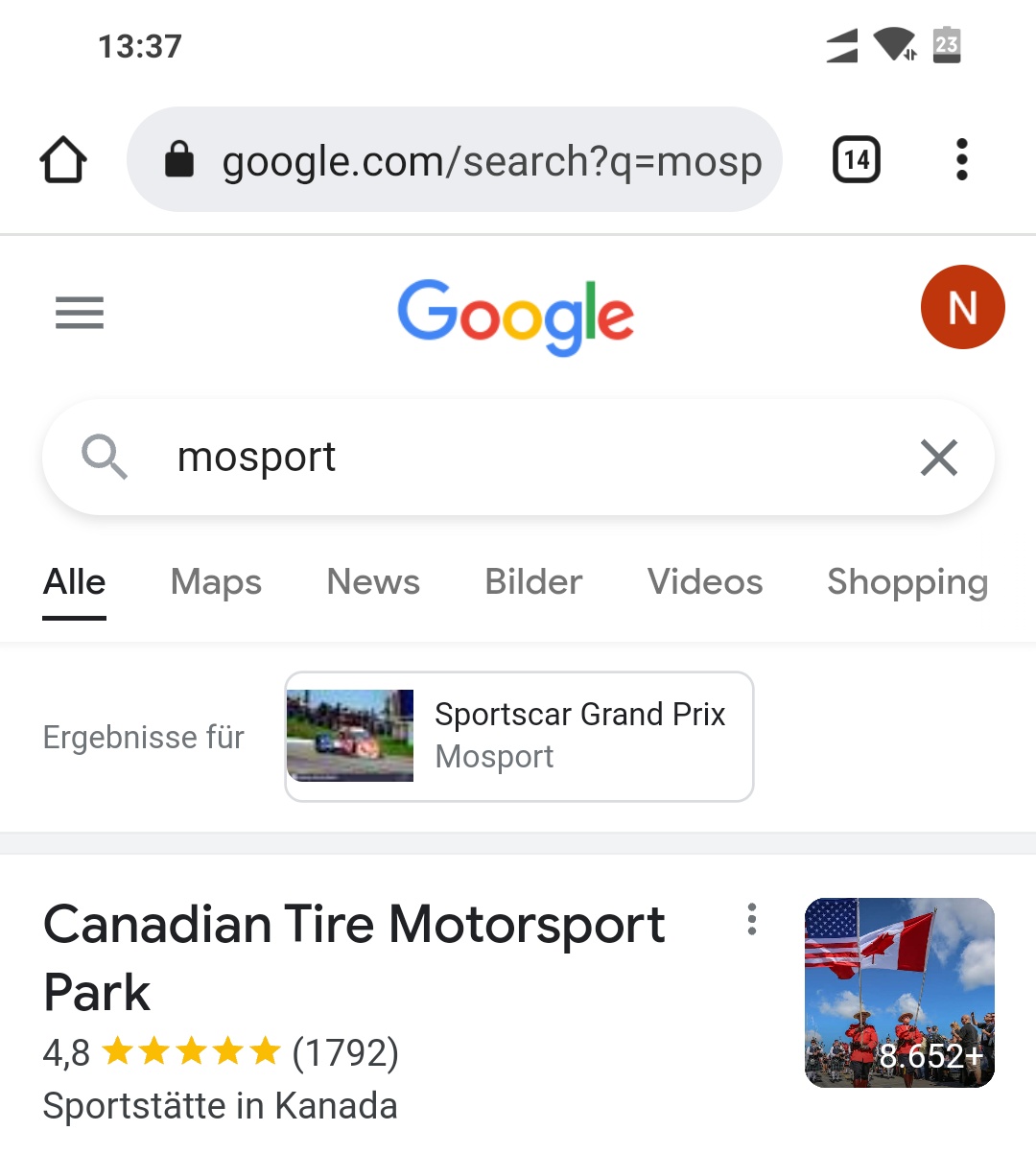
Task: Open the browser's three-dot overflow menu
Action: click(x=961, y=159)
